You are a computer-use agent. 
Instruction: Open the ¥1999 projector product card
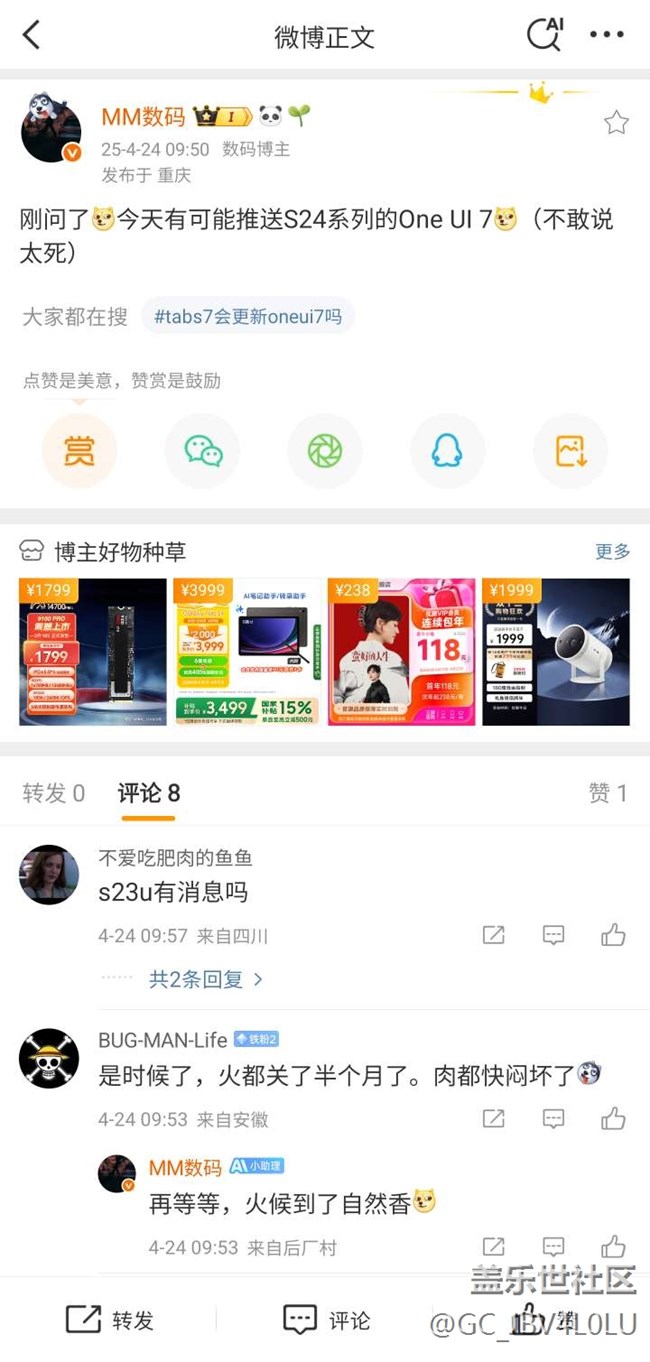(x=556, y=651)
